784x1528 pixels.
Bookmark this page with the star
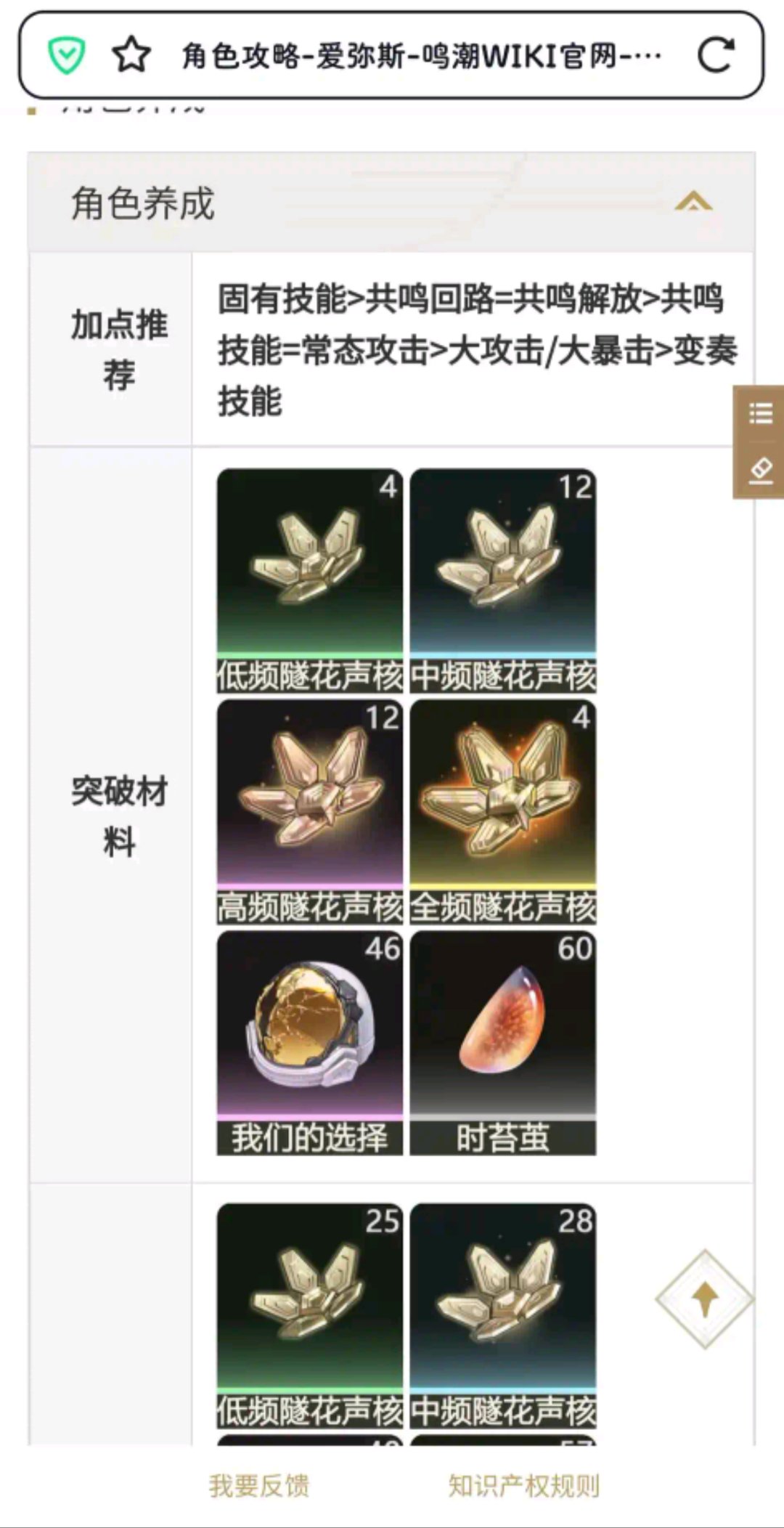click(x=131, y=55)
